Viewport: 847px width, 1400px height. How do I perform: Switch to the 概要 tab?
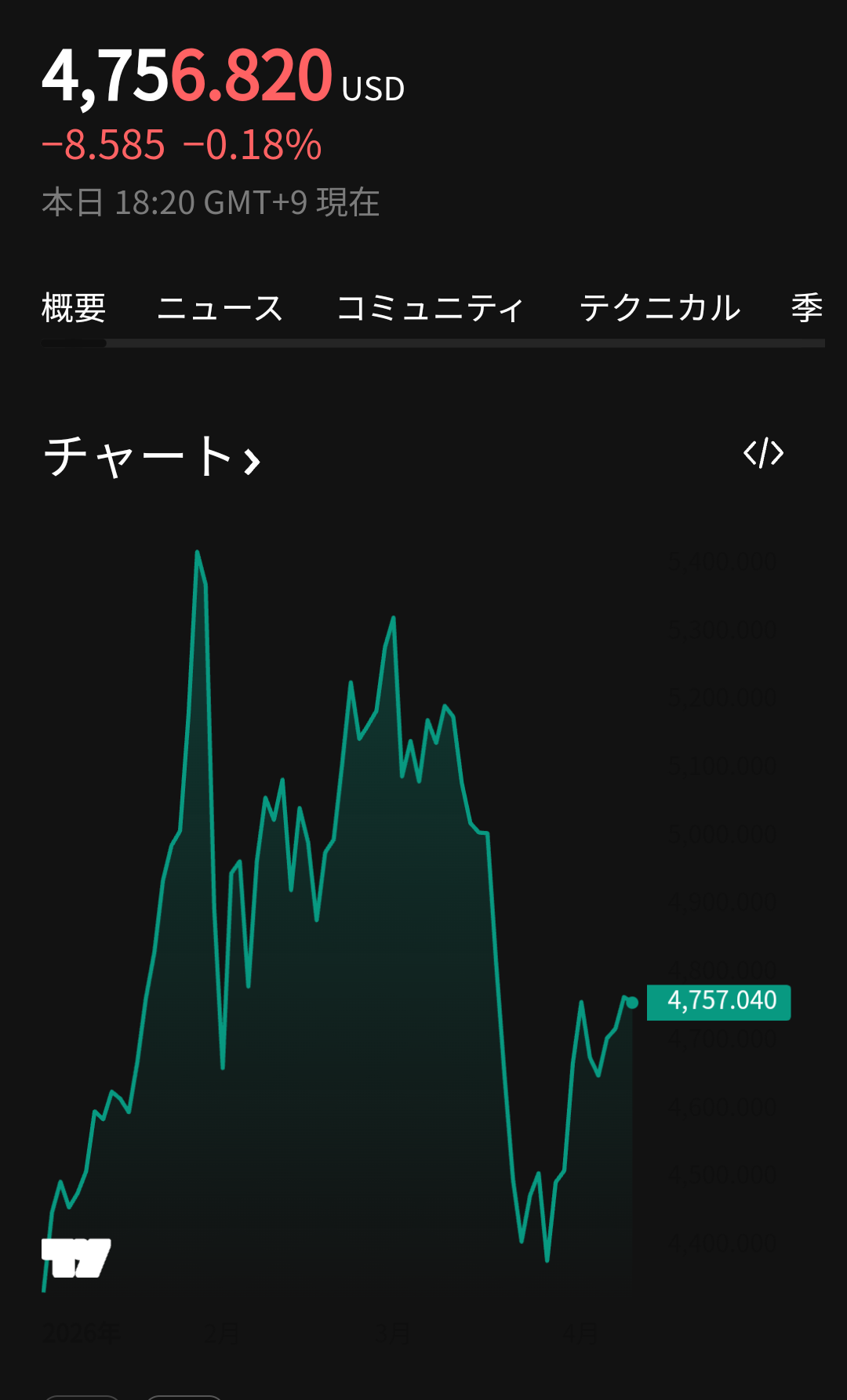pyautogui.click(x=74, y=308)
